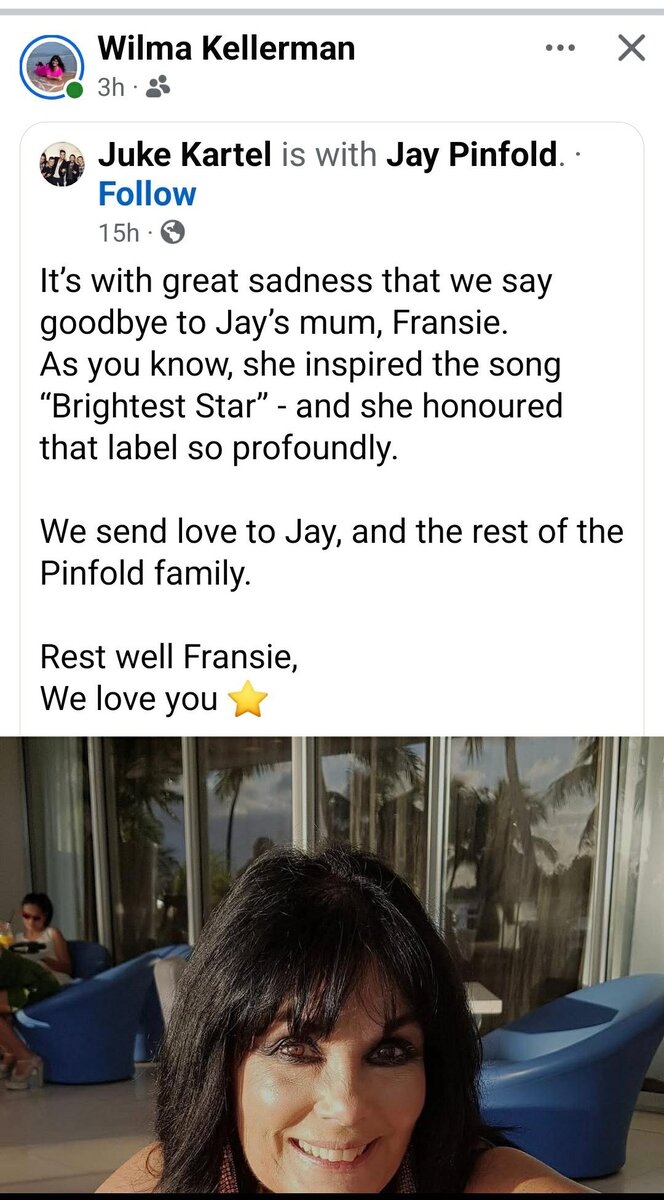The image size is (664, 1200).
Task: Follow Juke Kartel
Action: [147, 194]
